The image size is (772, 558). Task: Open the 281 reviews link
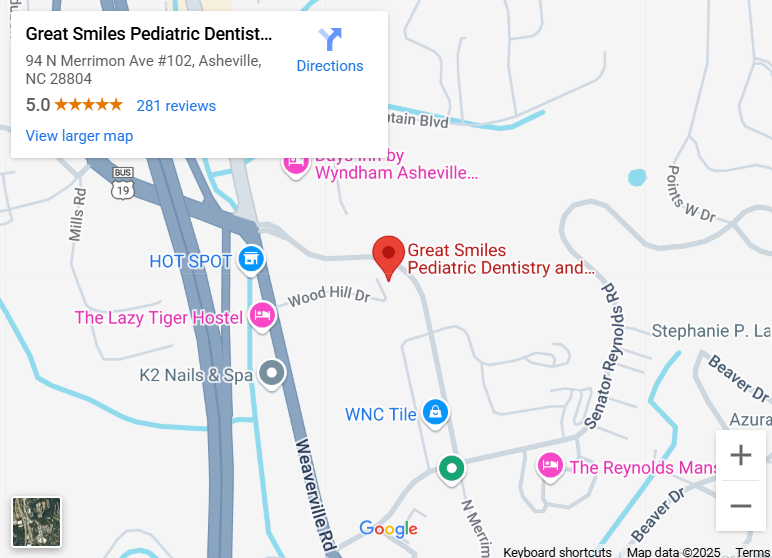click(176, 106)
